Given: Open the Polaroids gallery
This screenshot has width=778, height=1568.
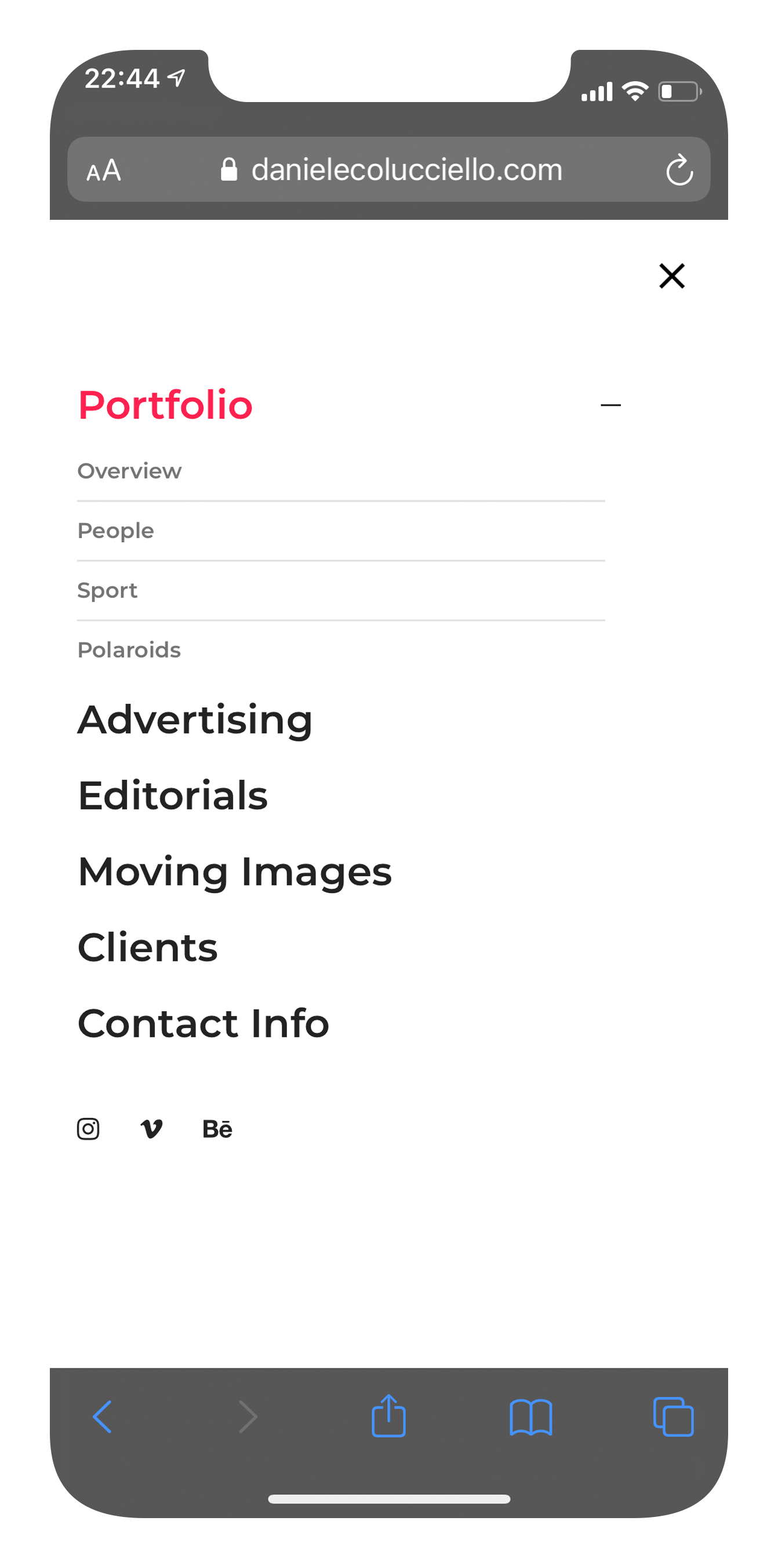Looking at the screenshot, I should click(129, 650).
